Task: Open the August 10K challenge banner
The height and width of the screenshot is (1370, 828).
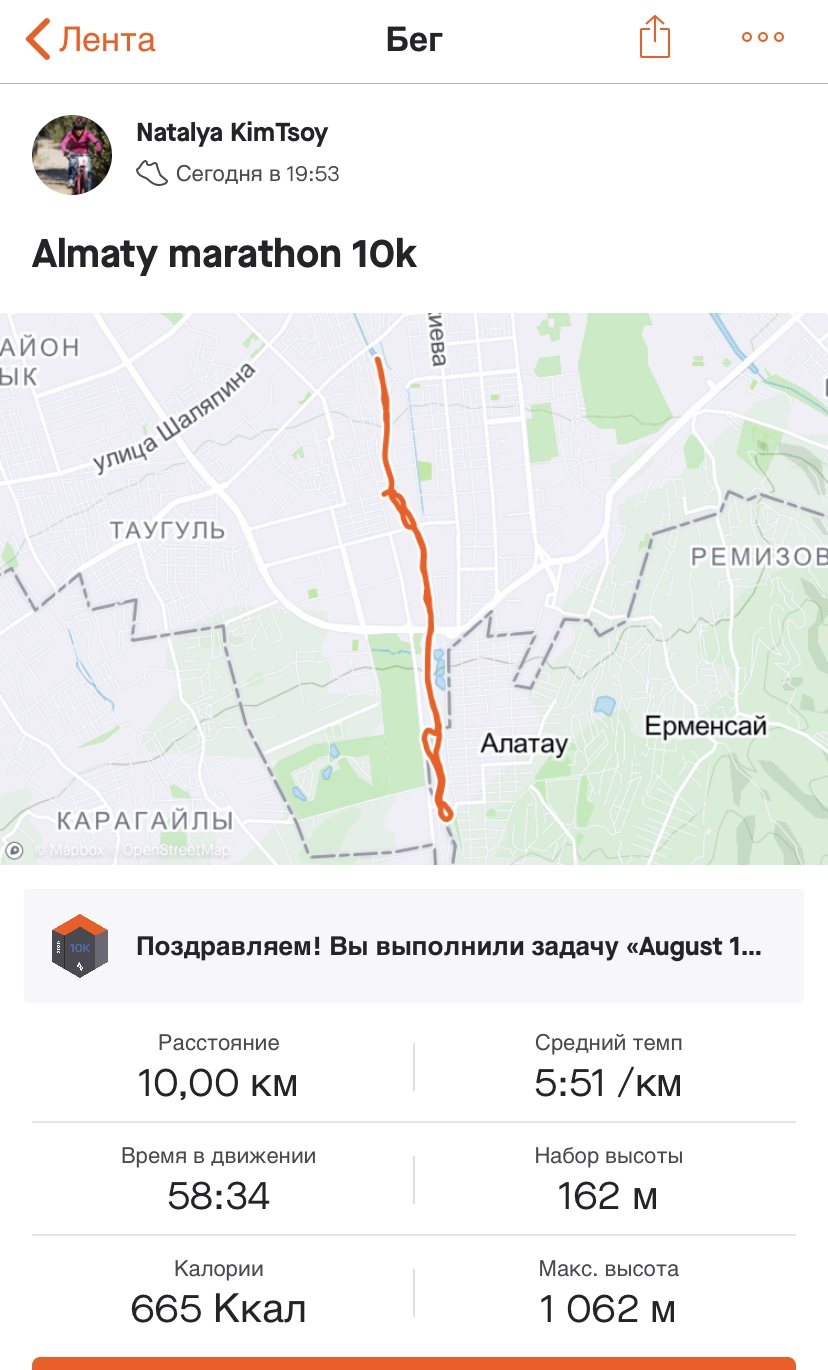Action: point(414,946)
